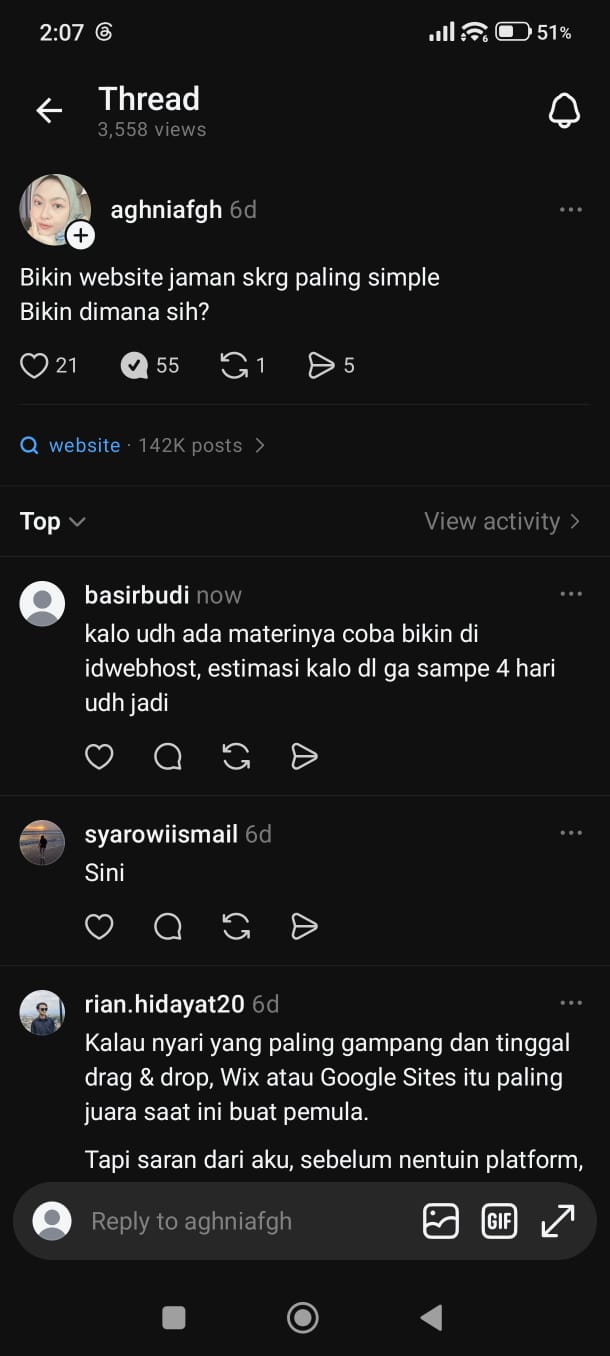This screenshot has height=1356, width=610.
Task: Attach an image to the reply
Action: coord(441,1221)
